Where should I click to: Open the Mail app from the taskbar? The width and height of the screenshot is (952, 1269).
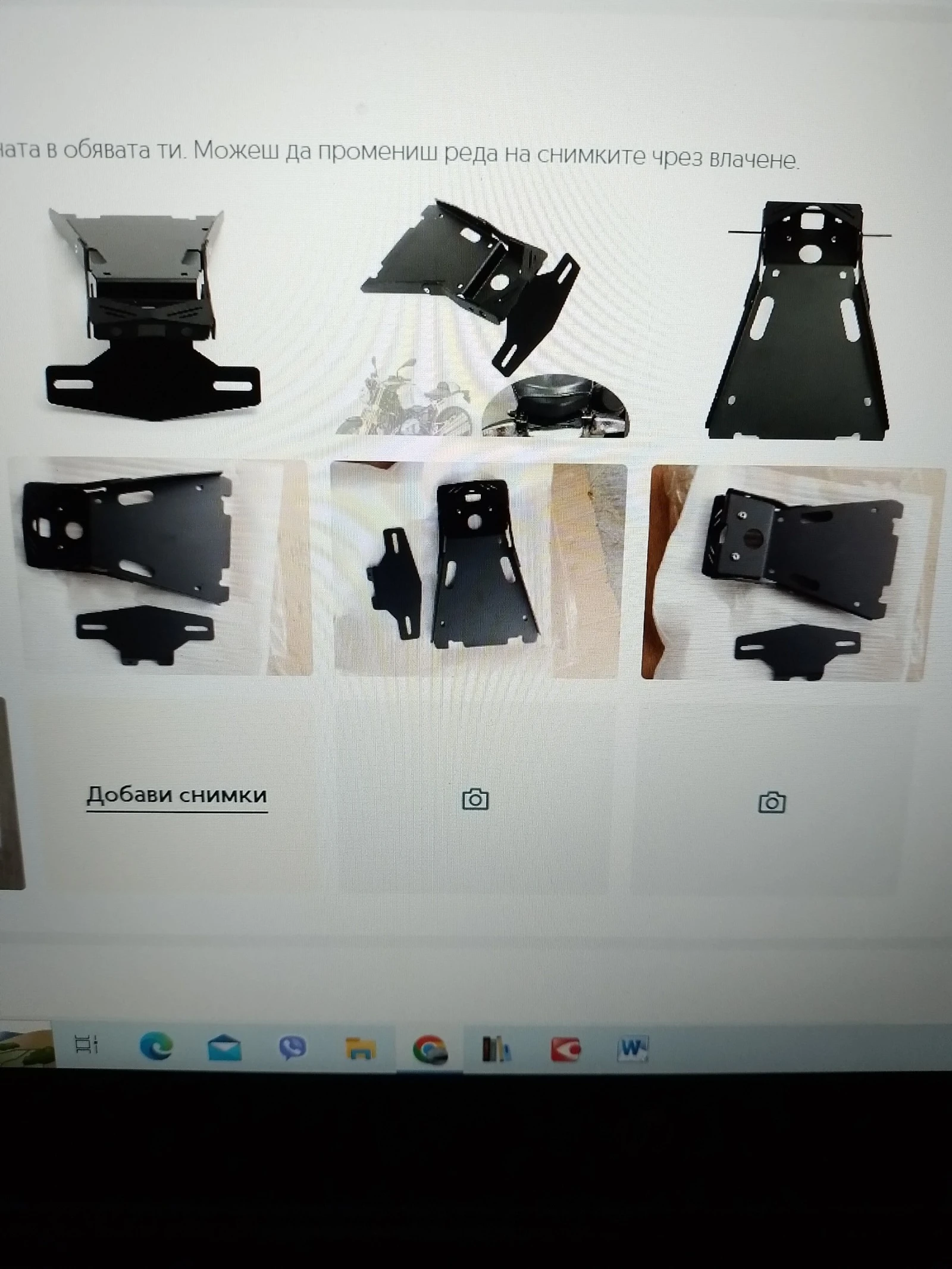(x=224, y=1048)
